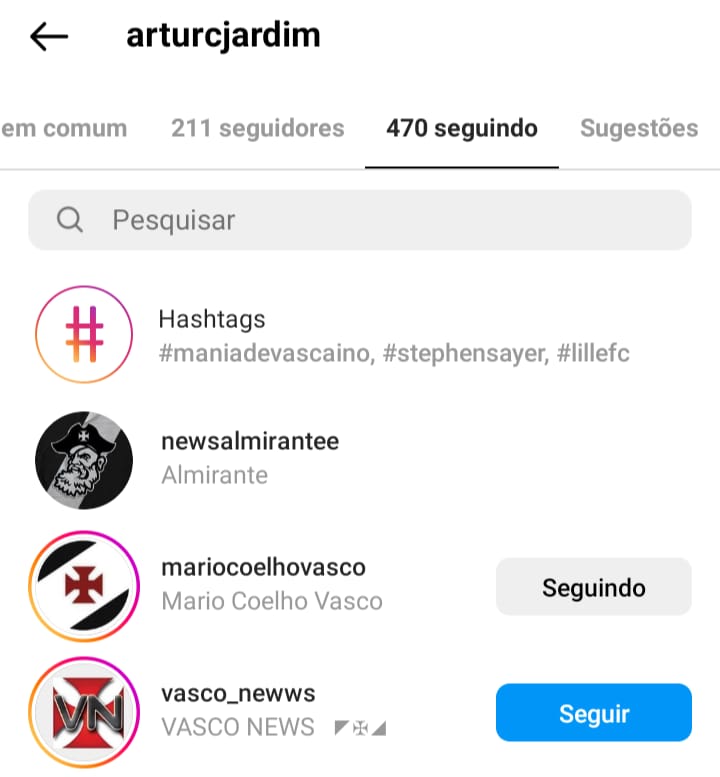Open the followed Hashtags row
720x777 pixels.
tap(394, 335)
